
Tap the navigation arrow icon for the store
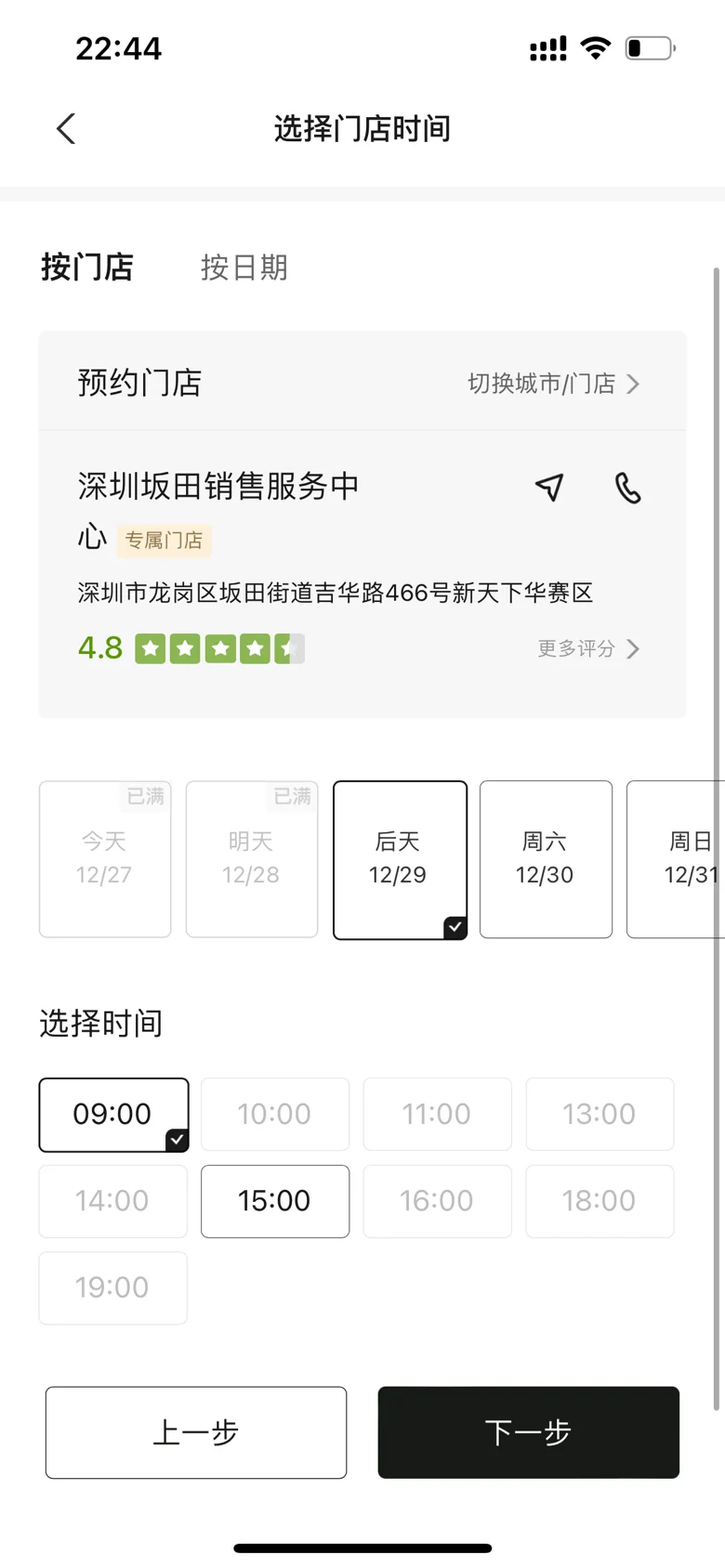[549, 487]
